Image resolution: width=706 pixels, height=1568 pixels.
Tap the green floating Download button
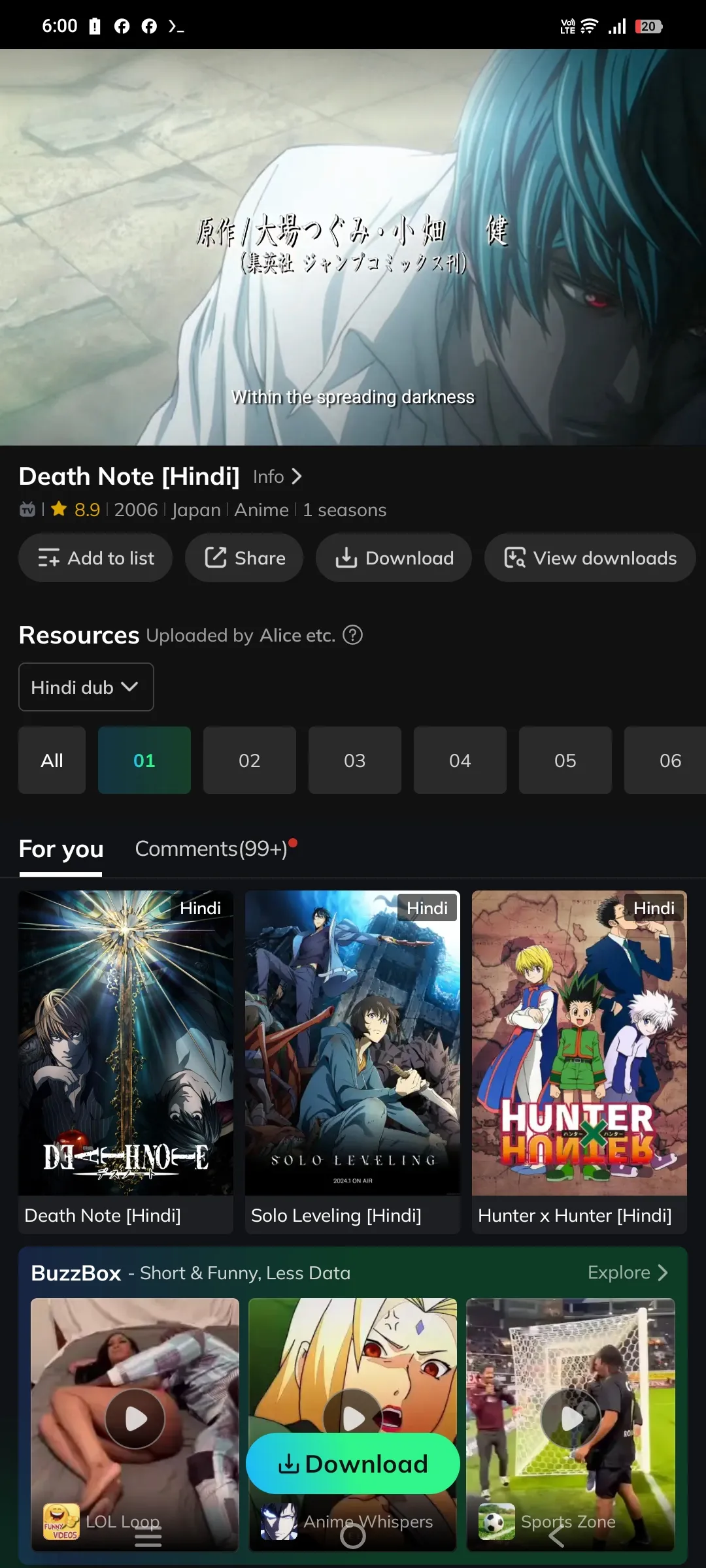click(352, 1463)
